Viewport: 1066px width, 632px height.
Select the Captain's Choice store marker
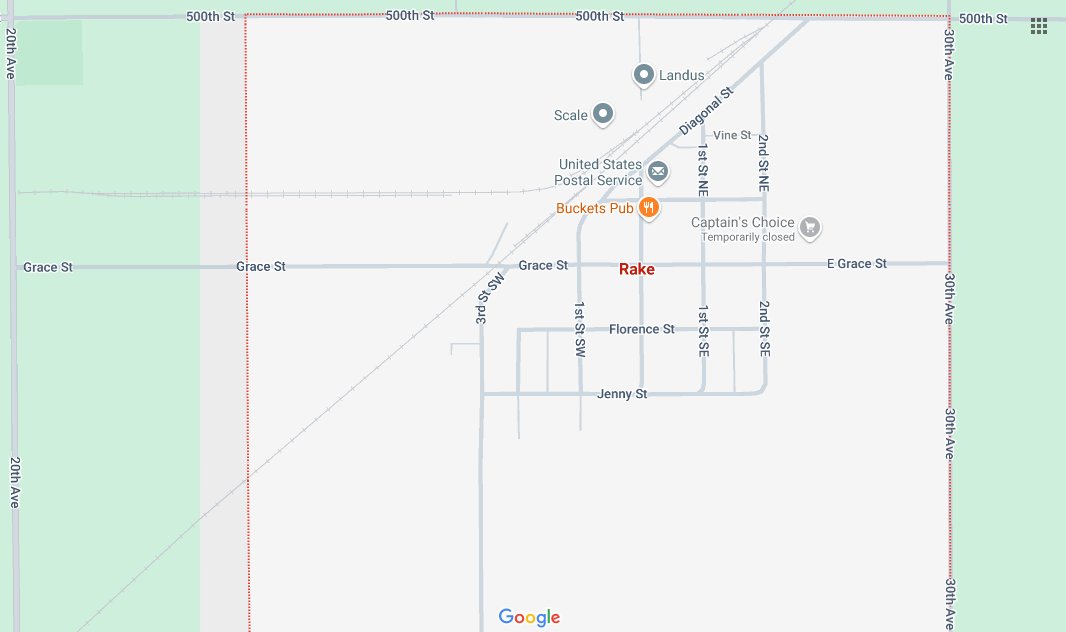pyautogui.click(x=810, y=228)
